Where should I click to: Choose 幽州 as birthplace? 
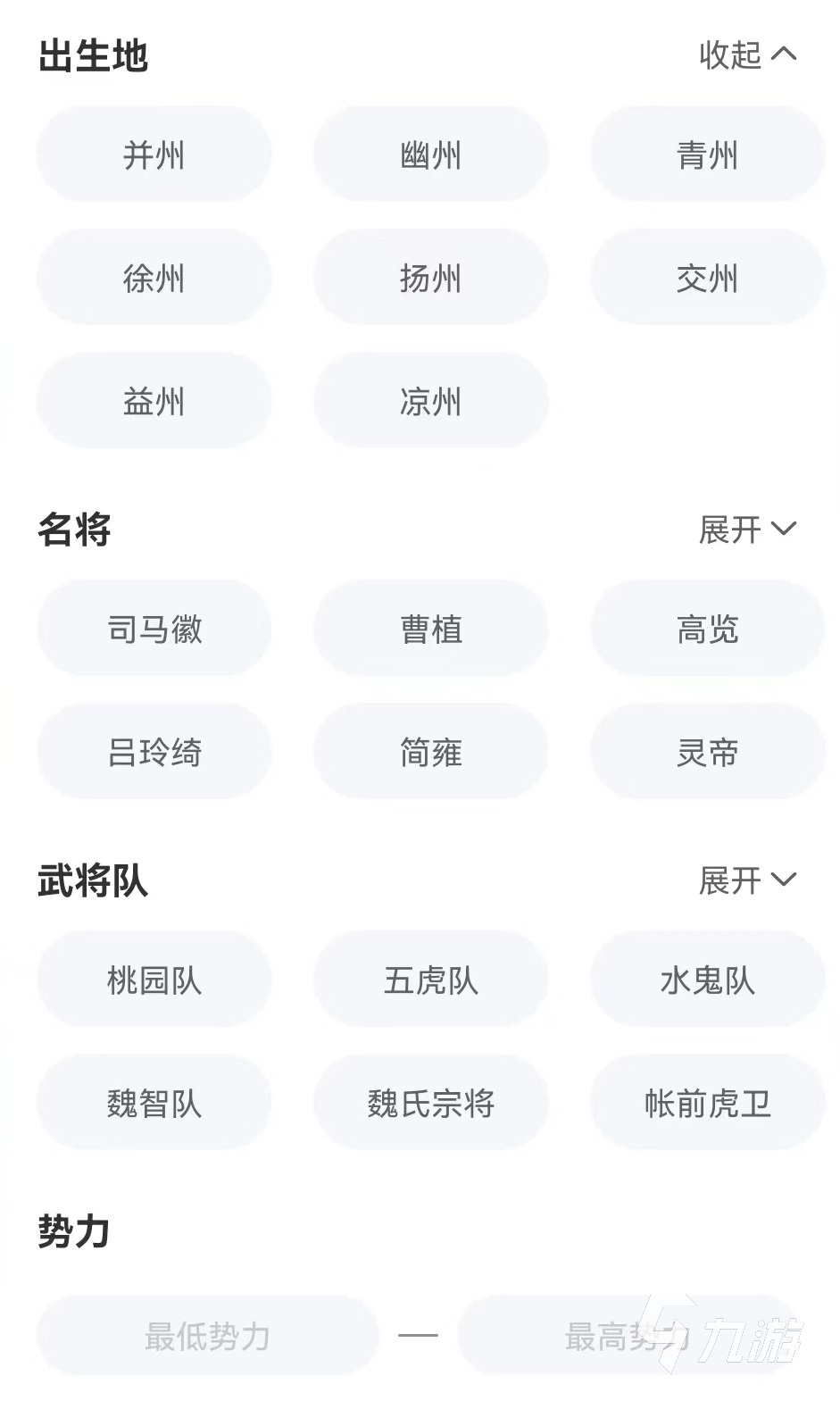pos(430,154)
